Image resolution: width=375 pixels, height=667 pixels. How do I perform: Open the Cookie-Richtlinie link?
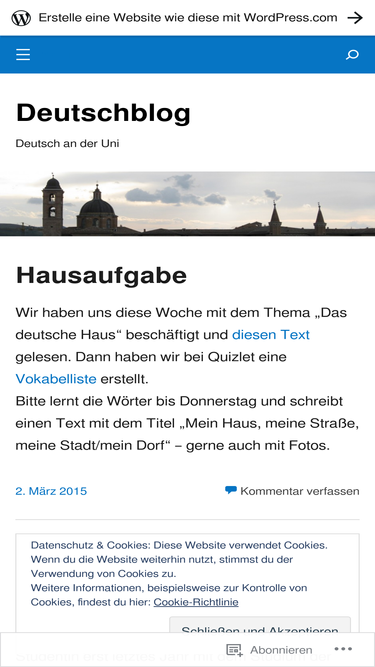[x=196, y=602]
